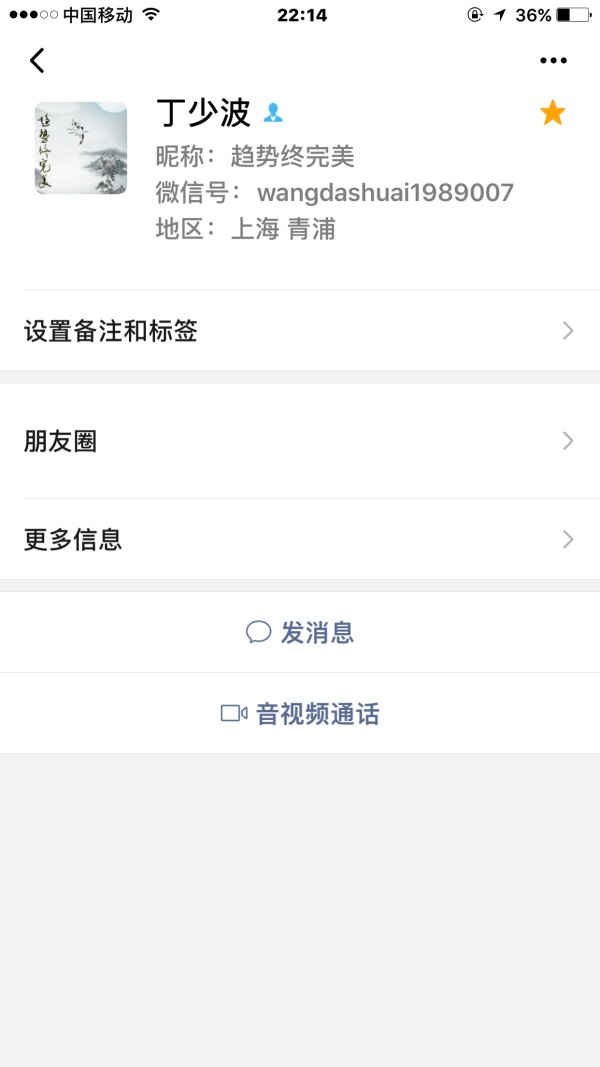View 丁少波's profile avatar

[x=81, y=148]
